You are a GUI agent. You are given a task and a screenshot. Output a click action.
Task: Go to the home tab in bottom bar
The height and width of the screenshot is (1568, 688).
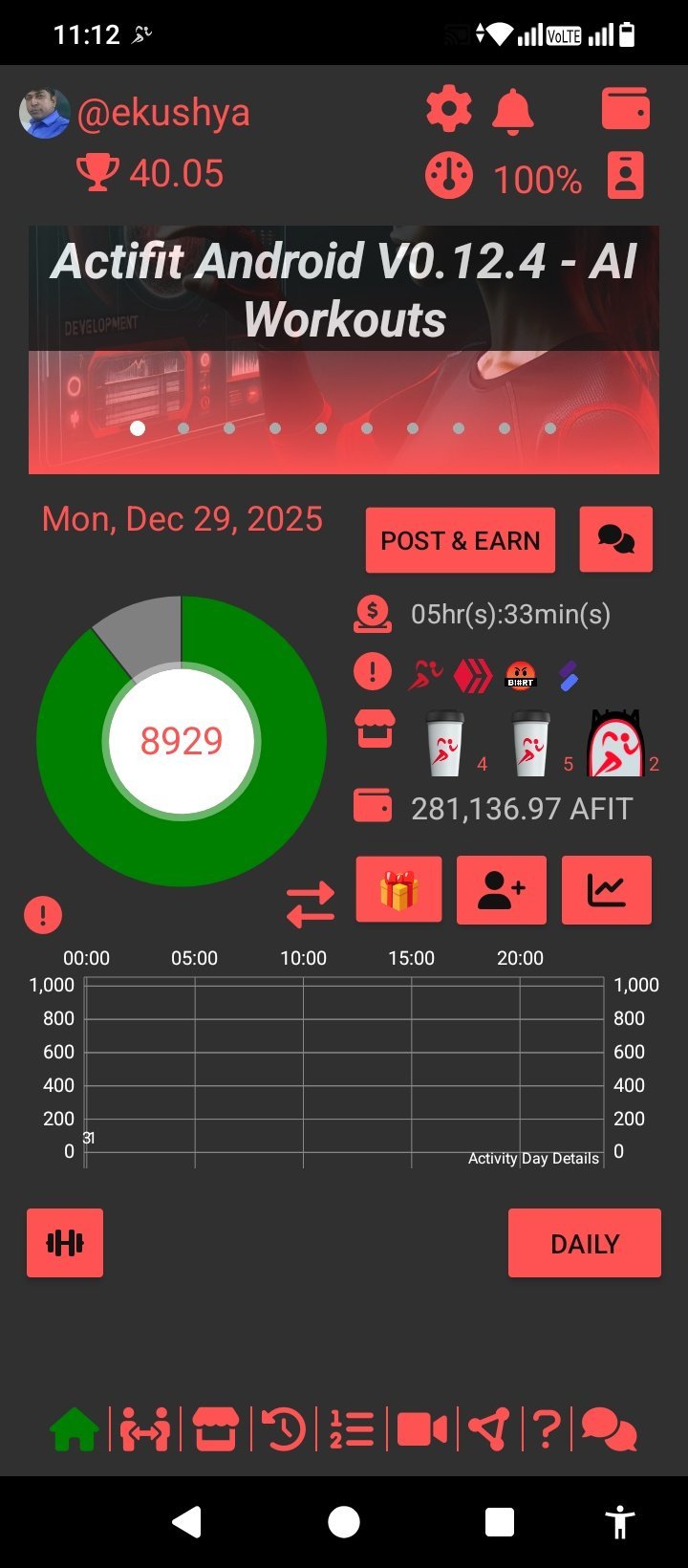tap(74, 1430)
